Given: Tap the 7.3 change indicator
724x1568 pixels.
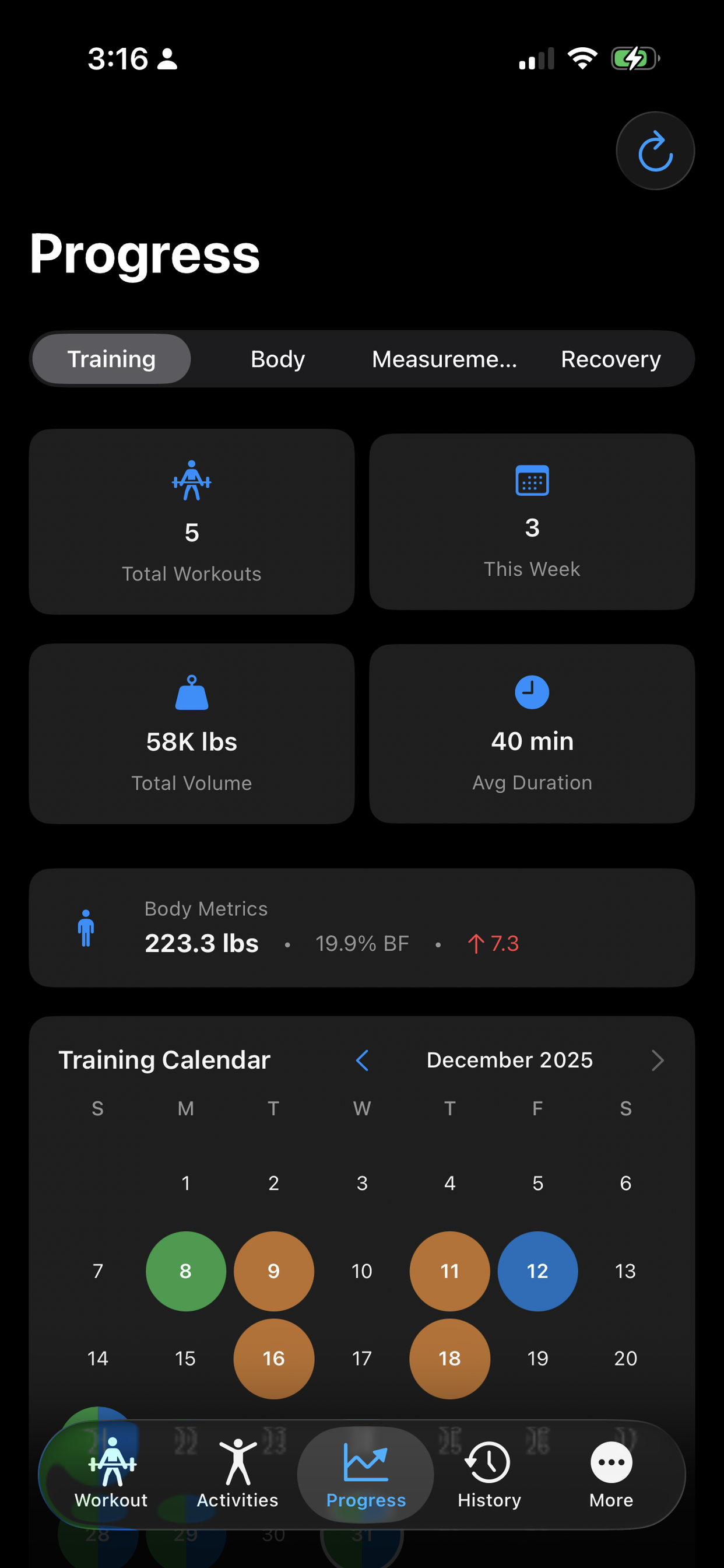Looking at the screenshot, I should tap(493, 943).
